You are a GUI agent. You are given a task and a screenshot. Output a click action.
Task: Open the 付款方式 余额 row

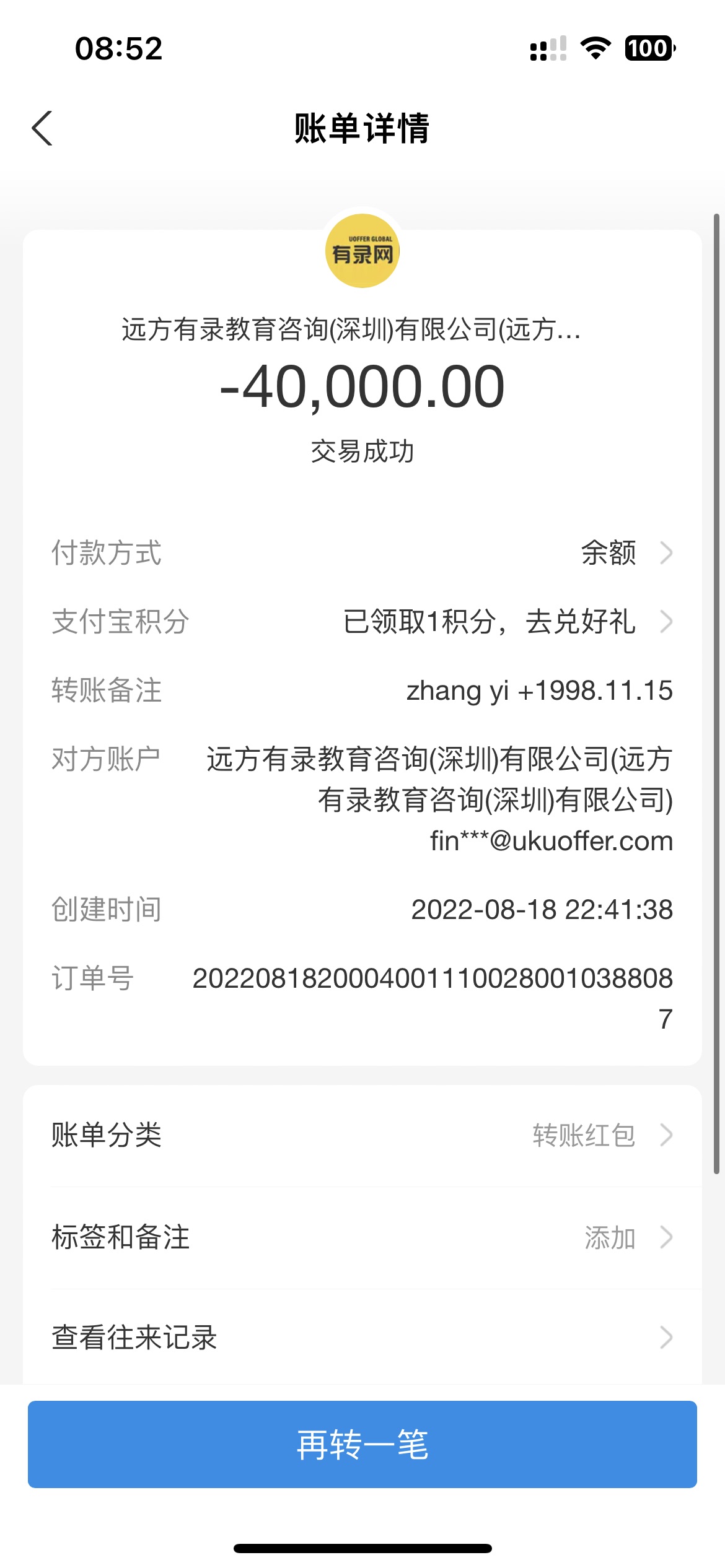625,552
